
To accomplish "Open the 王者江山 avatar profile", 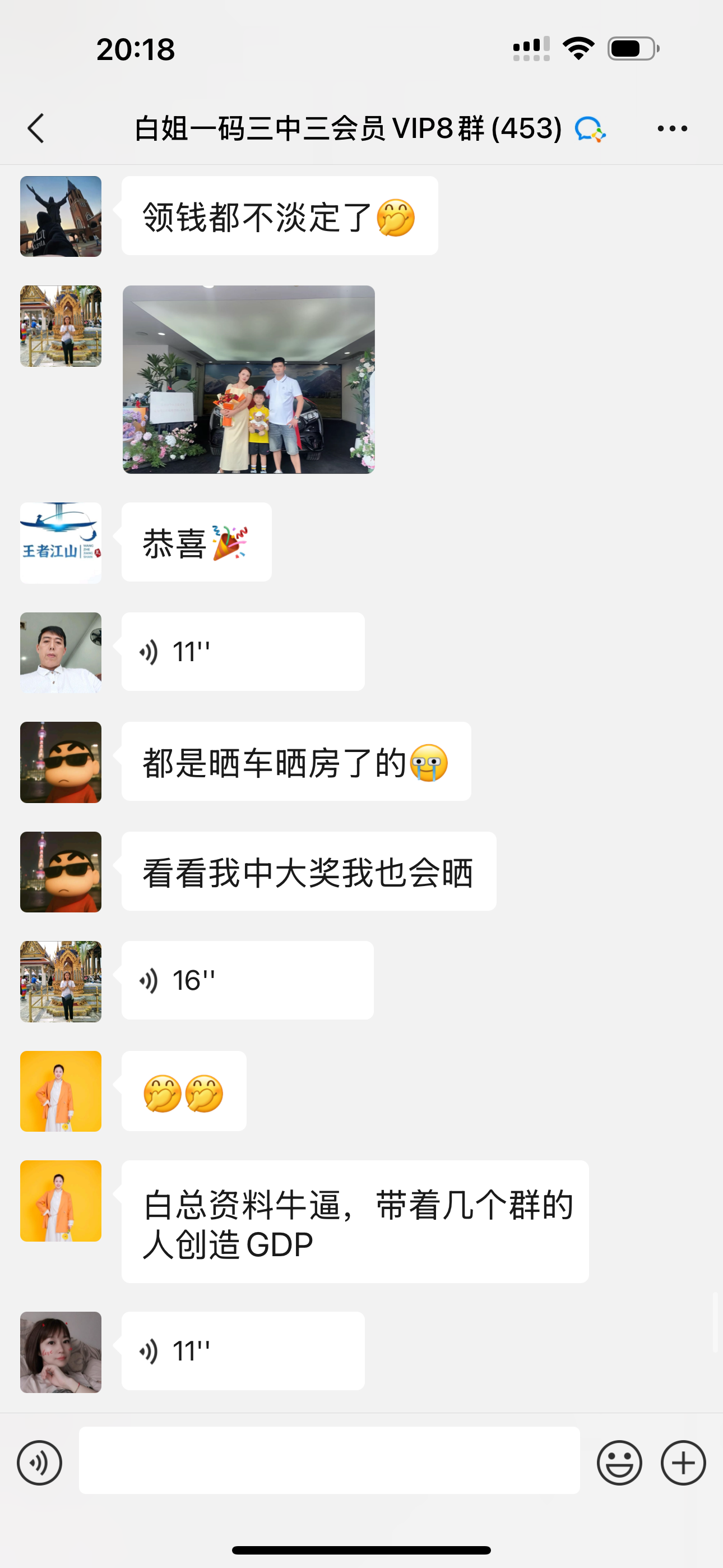I will coord(61,543).
